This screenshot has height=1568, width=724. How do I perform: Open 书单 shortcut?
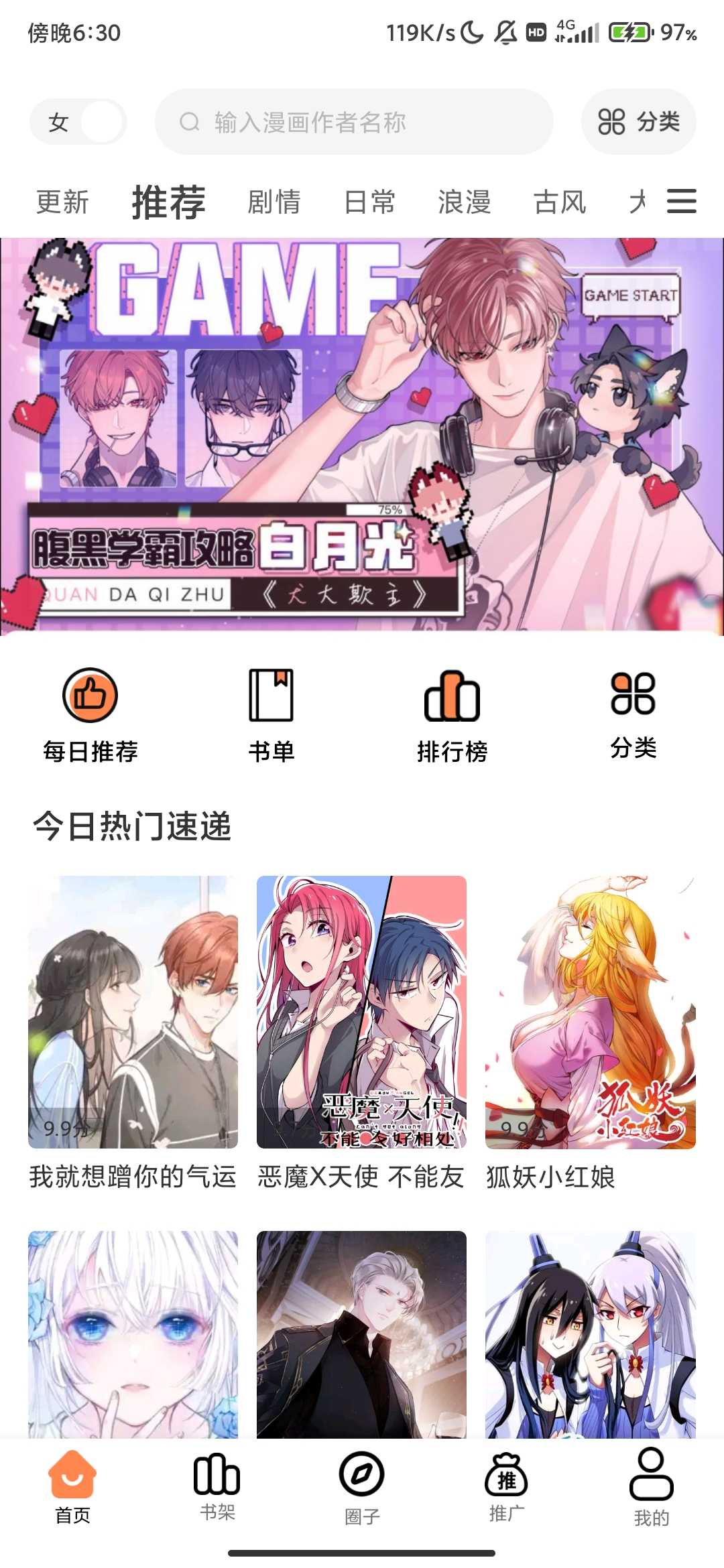point(271,715)
